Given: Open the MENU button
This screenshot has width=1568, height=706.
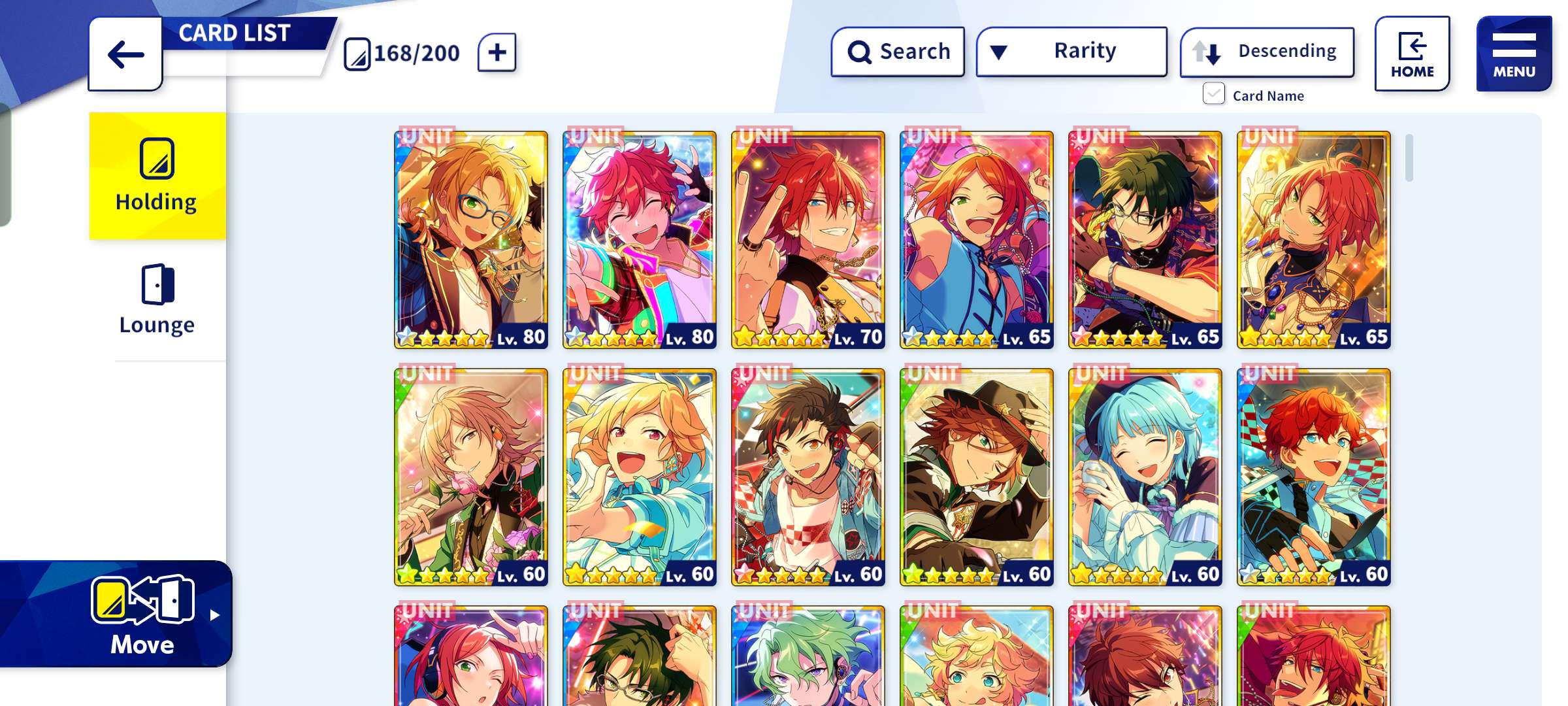Looking at the screenshot, I should (x=1513, y=54).
